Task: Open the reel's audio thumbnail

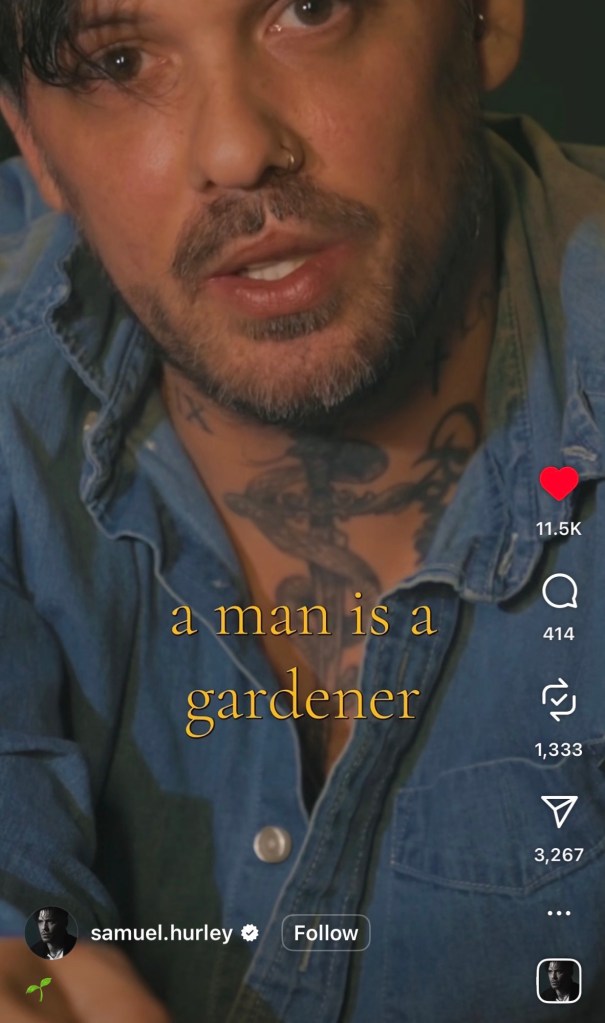Action: click(x=558, y=981)
